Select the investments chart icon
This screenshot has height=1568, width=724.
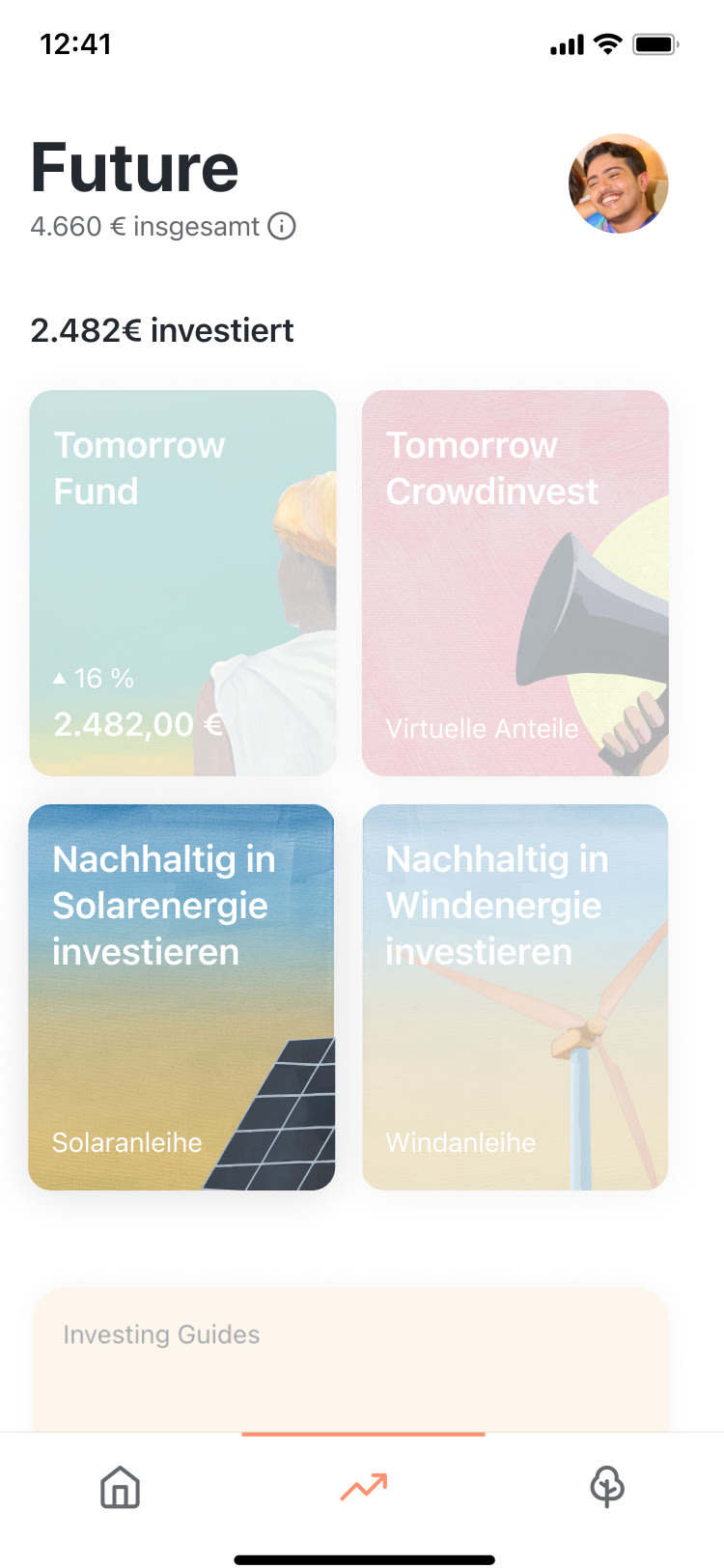pos(362,1488)
